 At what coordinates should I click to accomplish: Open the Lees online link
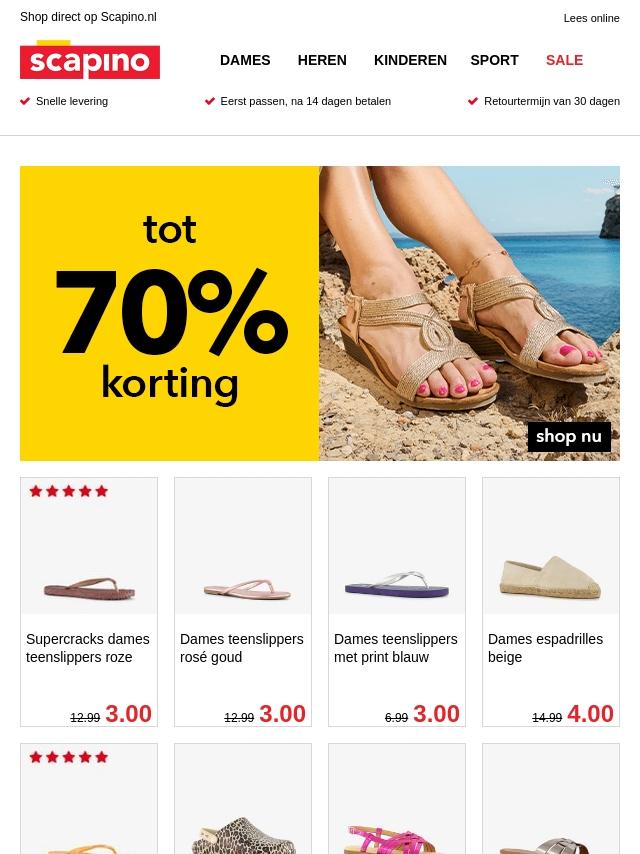591,18
